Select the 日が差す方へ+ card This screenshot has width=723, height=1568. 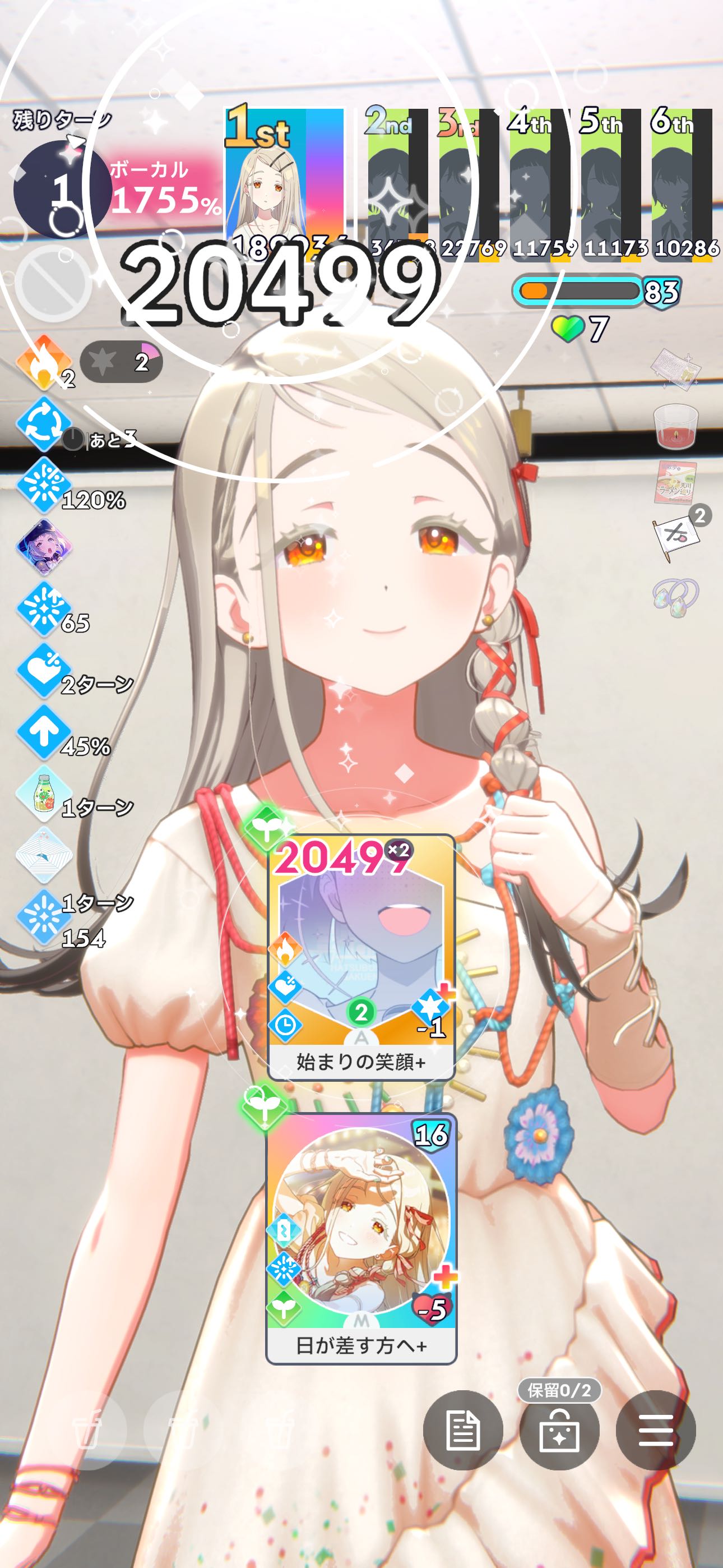point(361,1238)
